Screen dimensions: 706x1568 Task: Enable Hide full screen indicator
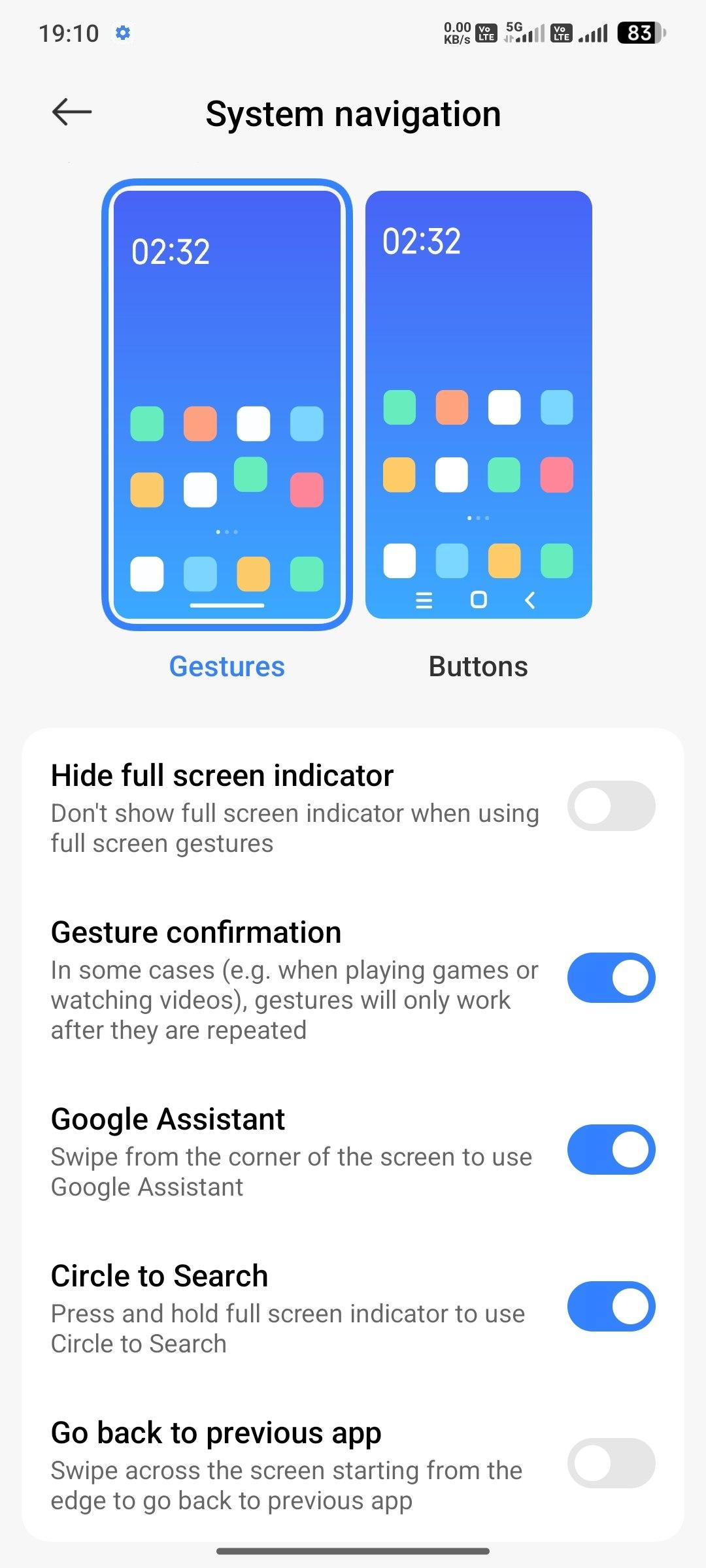click(x=611, y=806)
